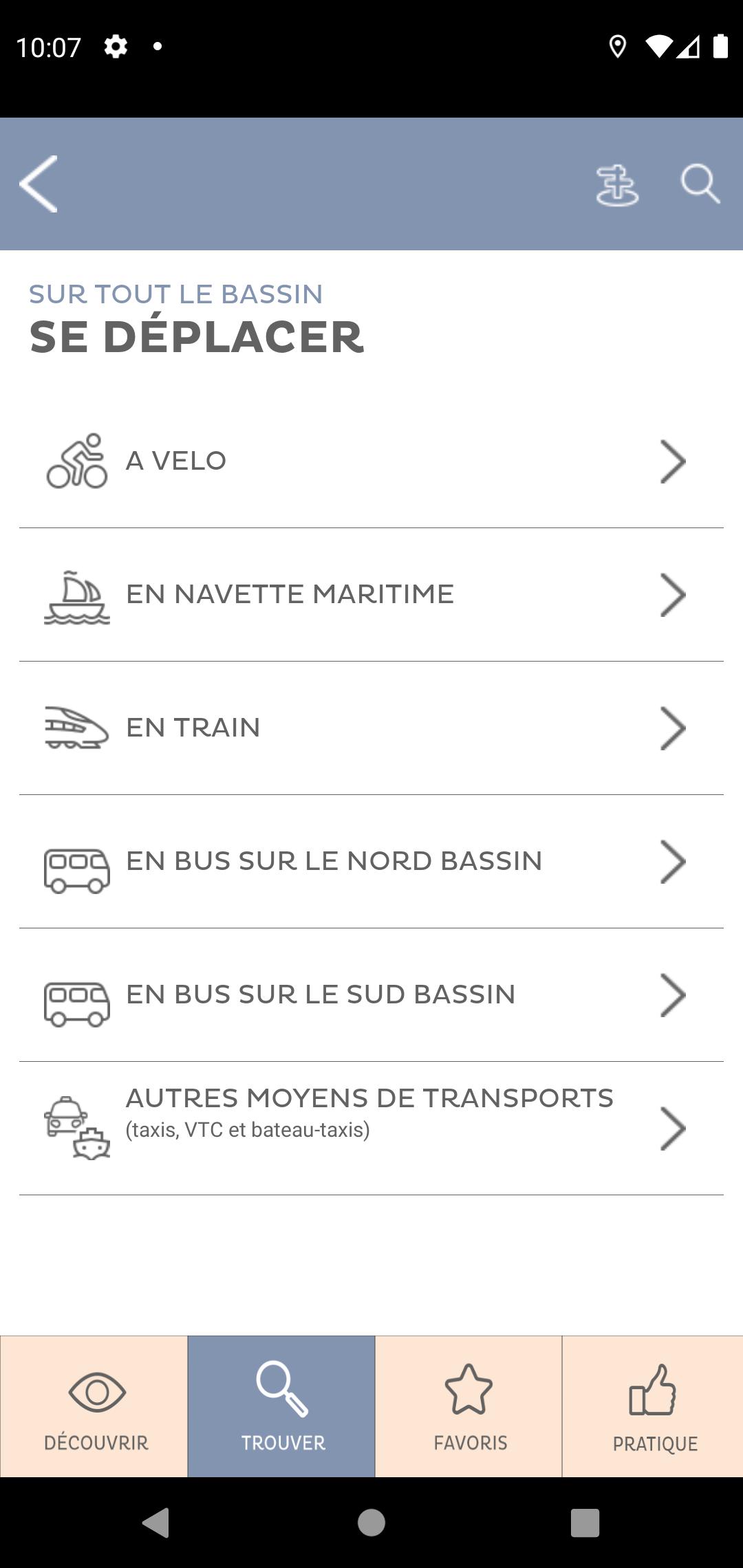Viewport: 743px width, 1568px height.
Task: Select the TROUVER tab
Action: [281, 1406]
